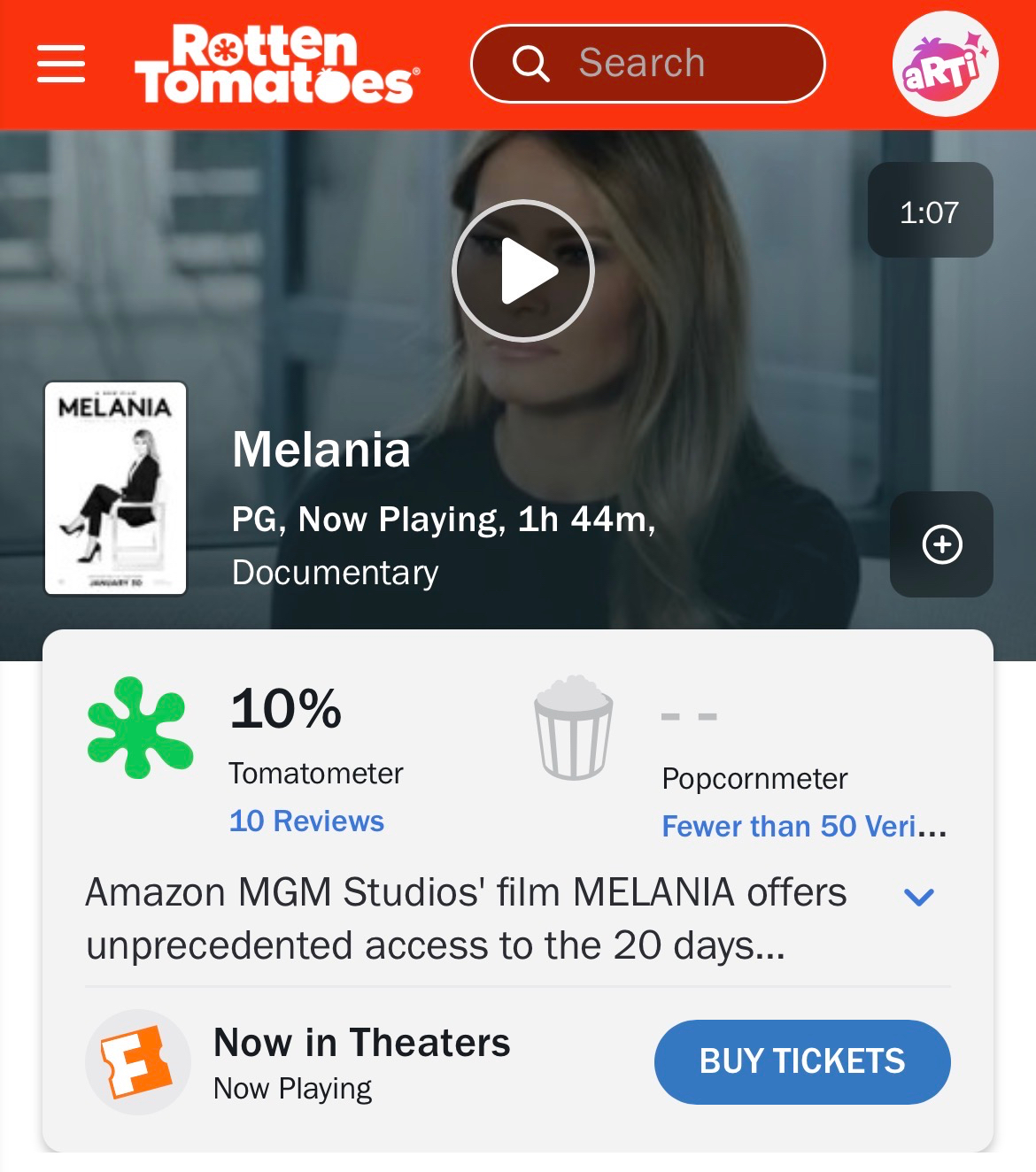Play the Melania trailer
The height and width of the screenshot is (1172, 1036).
523,270
